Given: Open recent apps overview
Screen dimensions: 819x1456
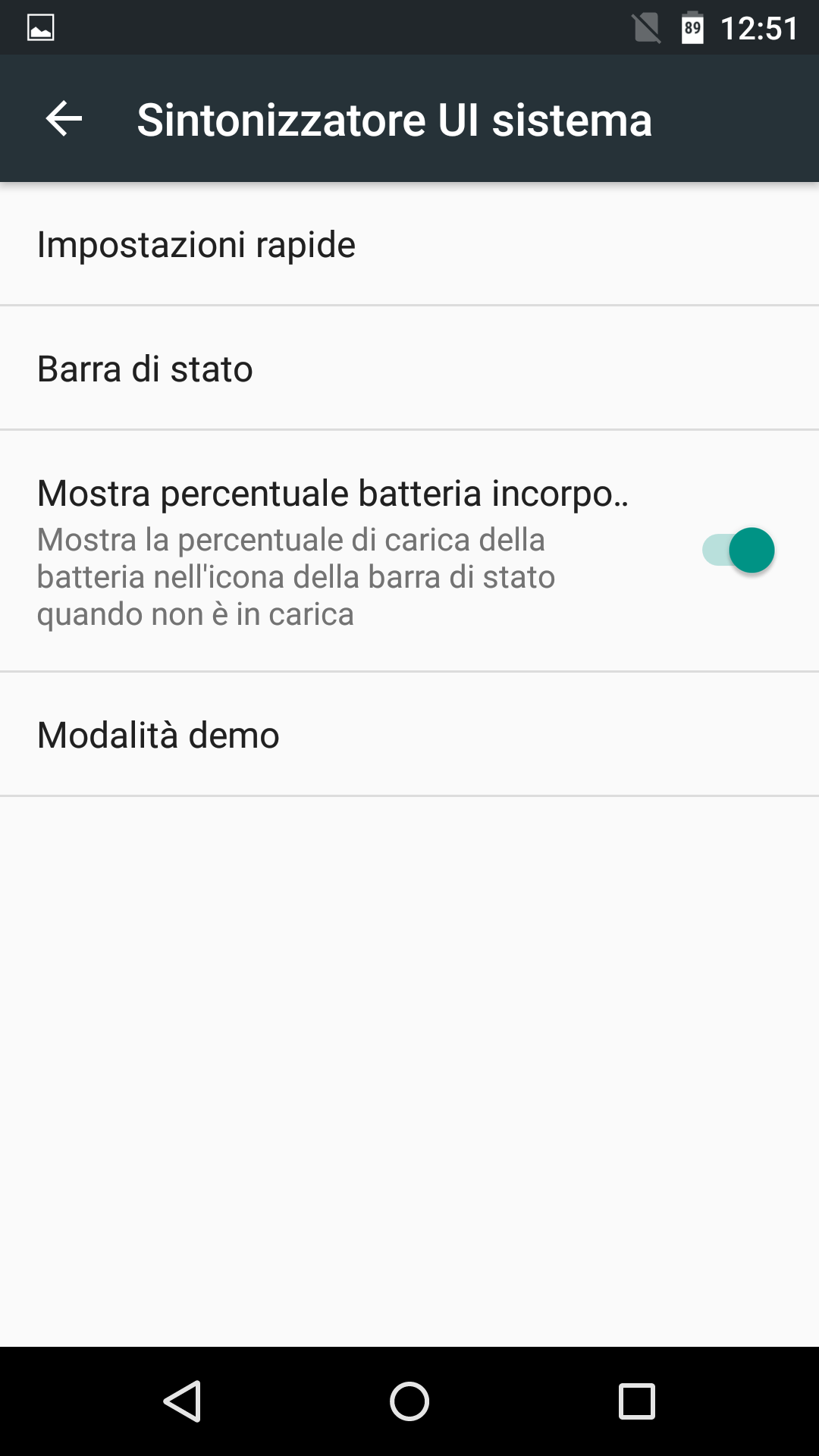Looking at the screenshot, I should coord(637,1401).
